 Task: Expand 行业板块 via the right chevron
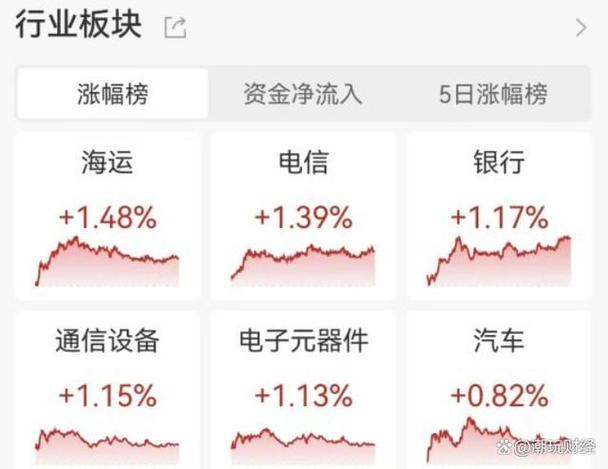(x=581, y=28)
